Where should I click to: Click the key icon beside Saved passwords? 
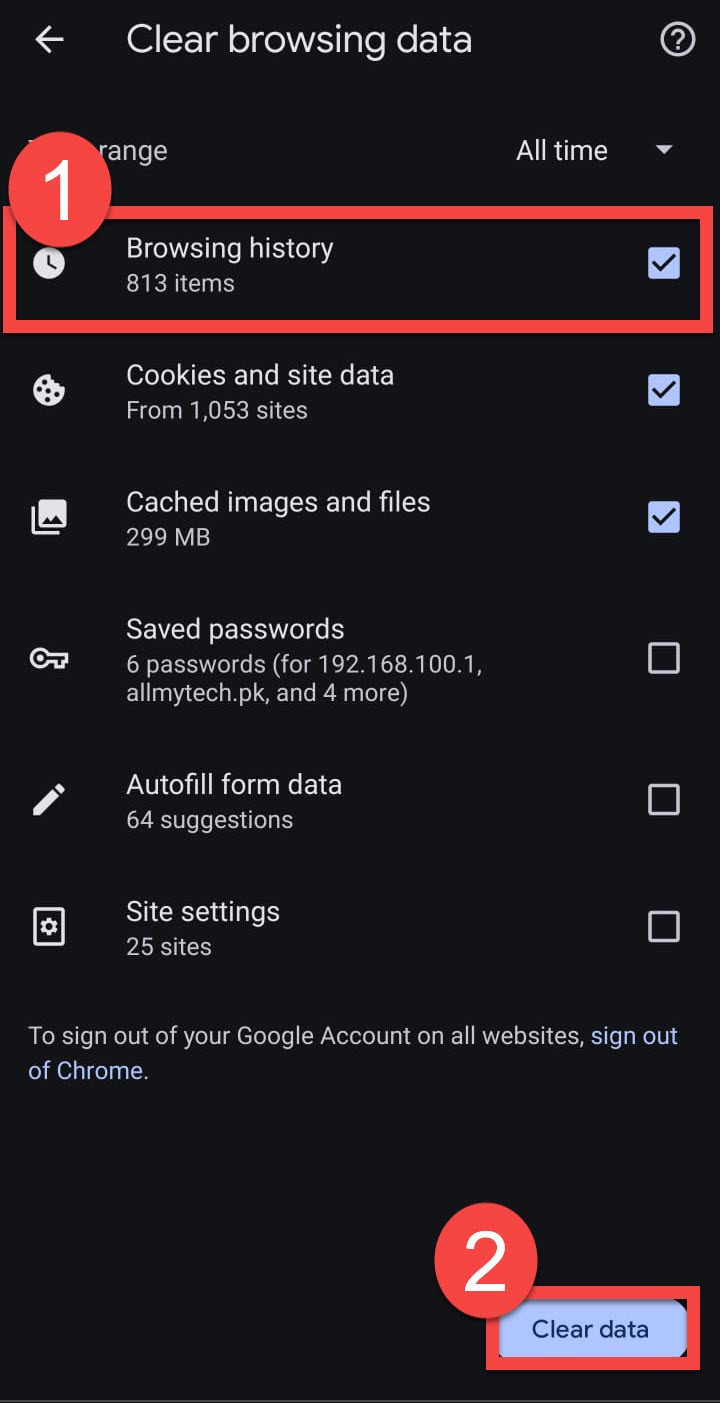pyautogui.click(x=49, y=658)
